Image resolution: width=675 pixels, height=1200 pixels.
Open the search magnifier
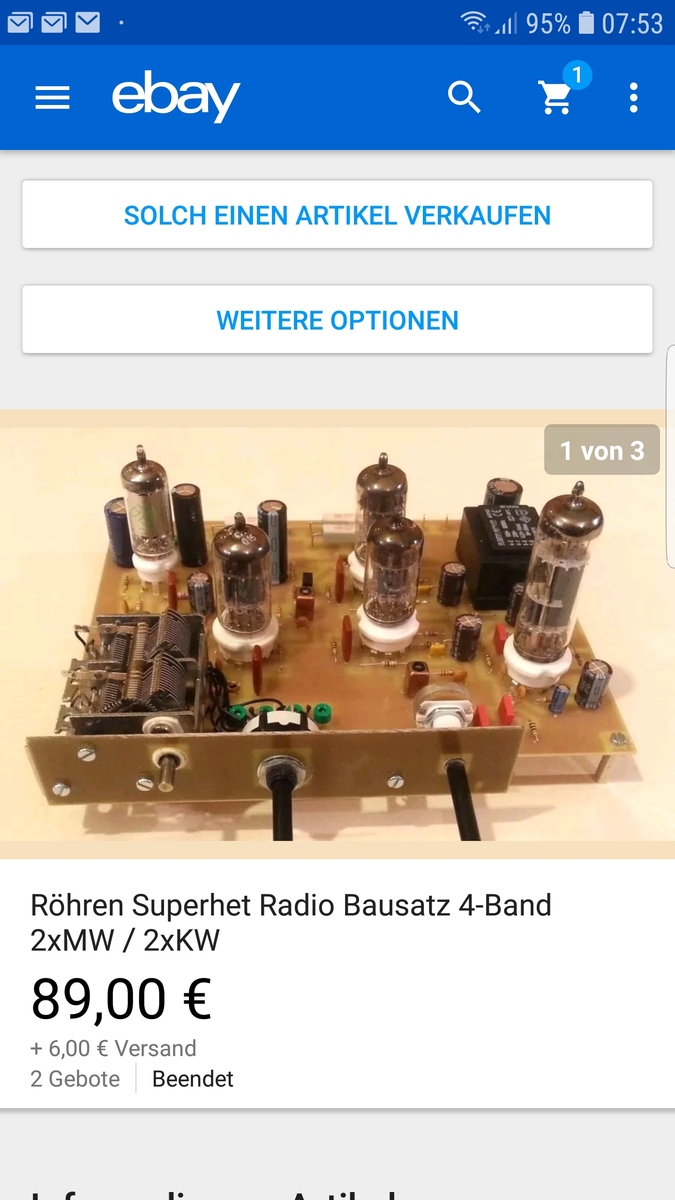464,97
